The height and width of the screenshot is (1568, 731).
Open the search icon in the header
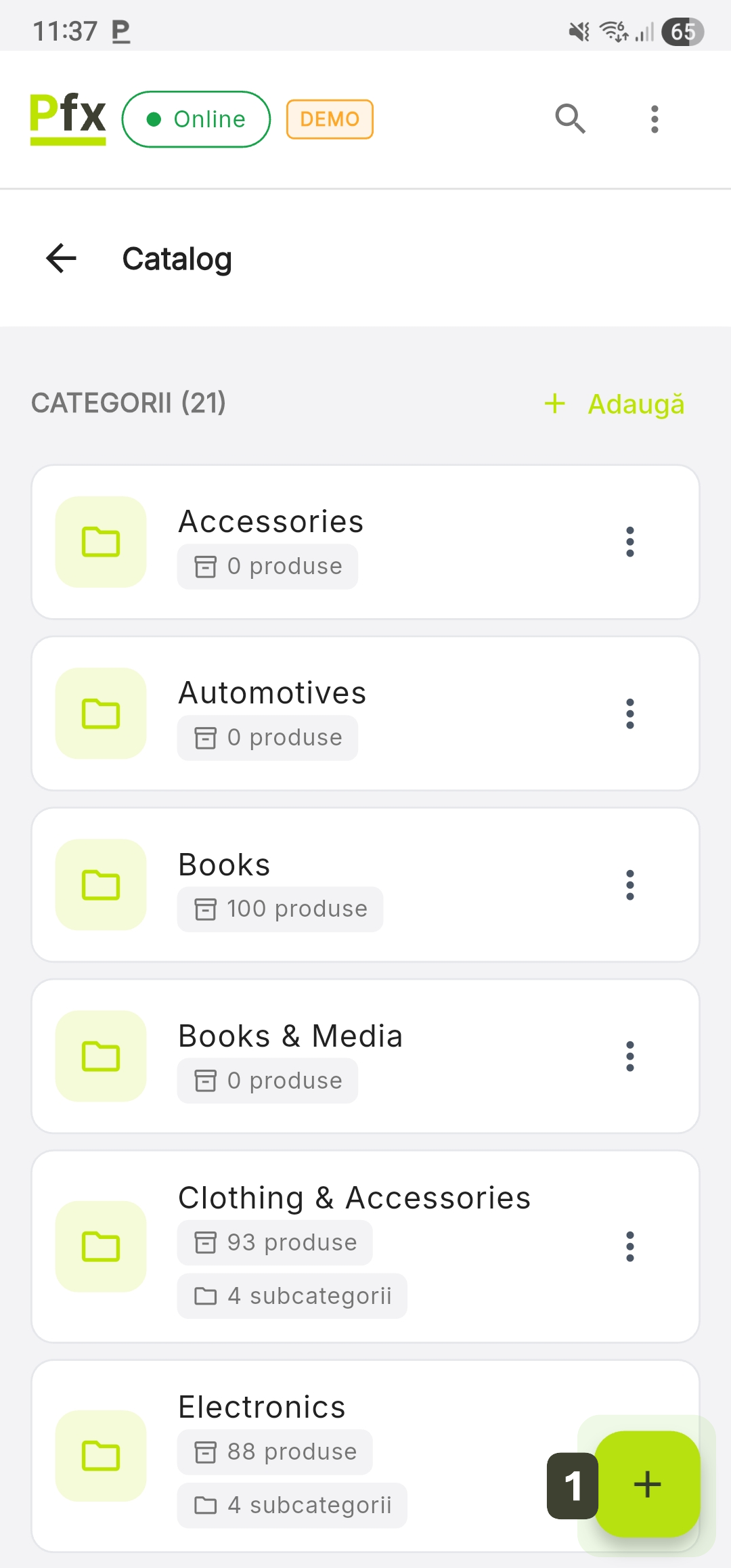click(x=570, y=119)
